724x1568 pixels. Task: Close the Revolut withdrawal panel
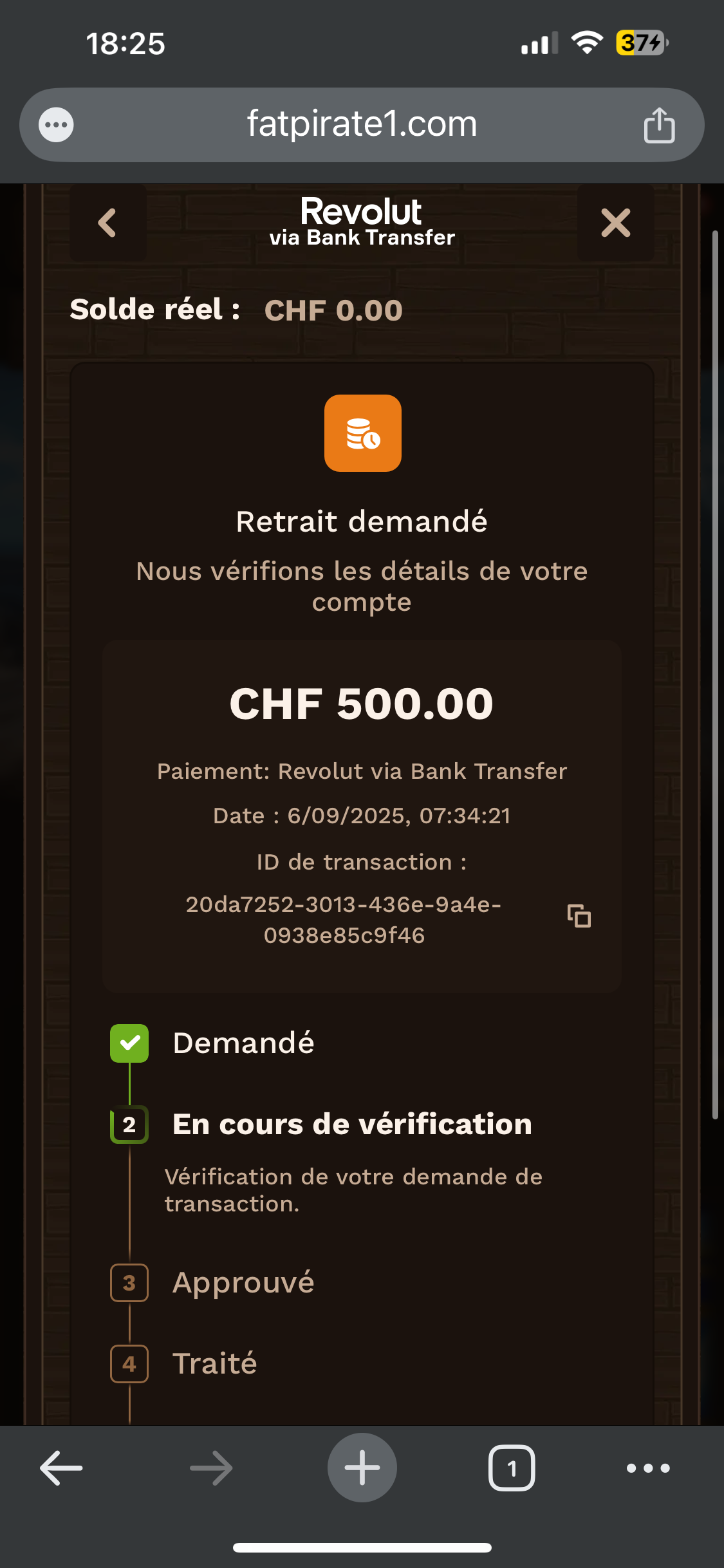coord(615,223)
